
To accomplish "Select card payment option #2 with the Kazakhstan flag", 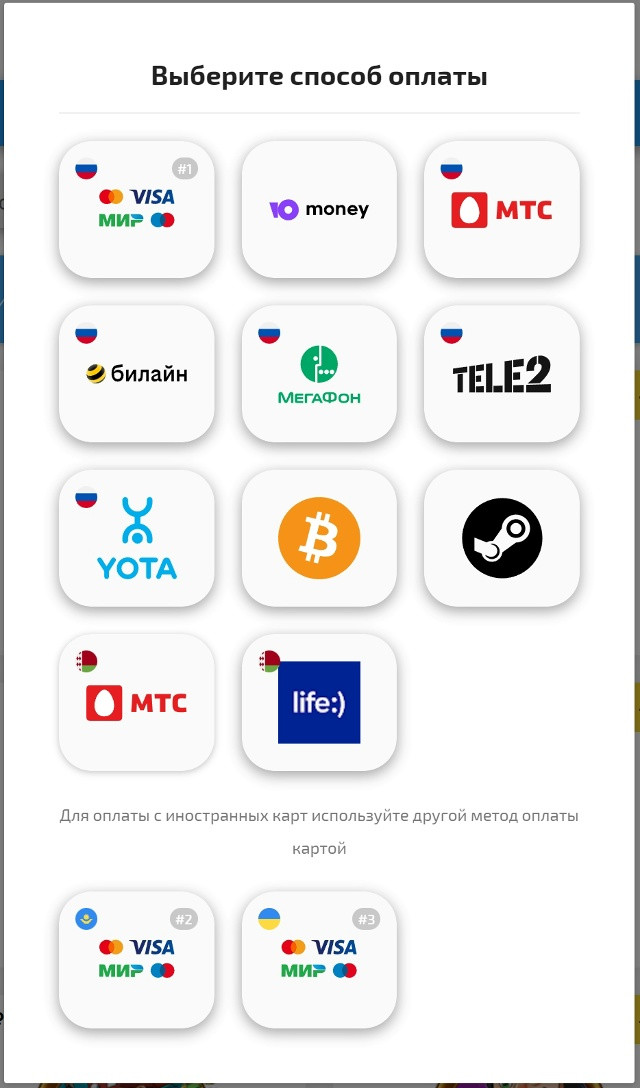I will tap(137, 960).
